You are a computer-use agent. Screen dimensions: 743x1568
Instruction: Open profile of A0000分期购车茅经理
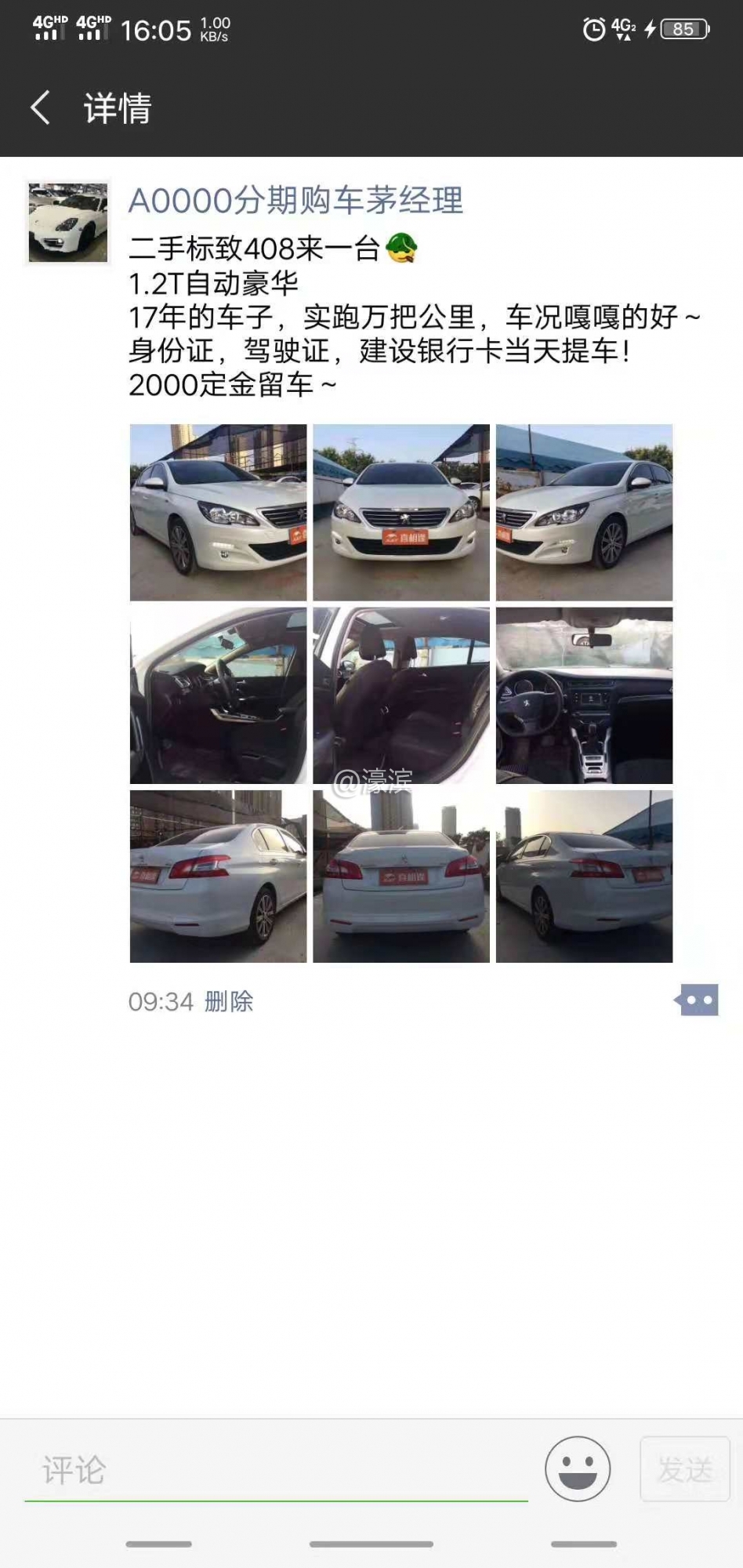click(295, 201)
